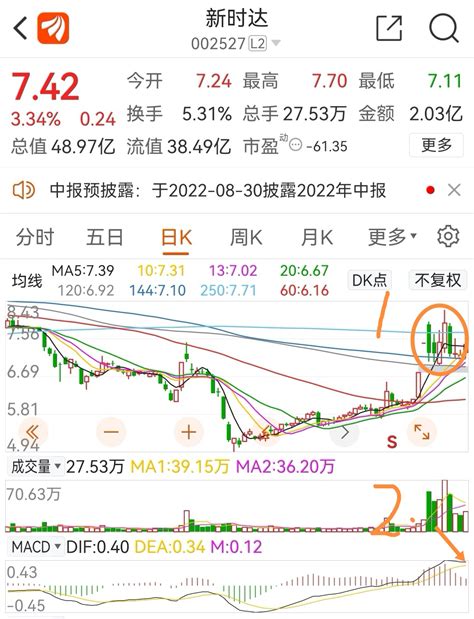Expand the stock code dropdown arrow
The height and width of the screenshot is (619, 474).
click(x=276, y=43)
